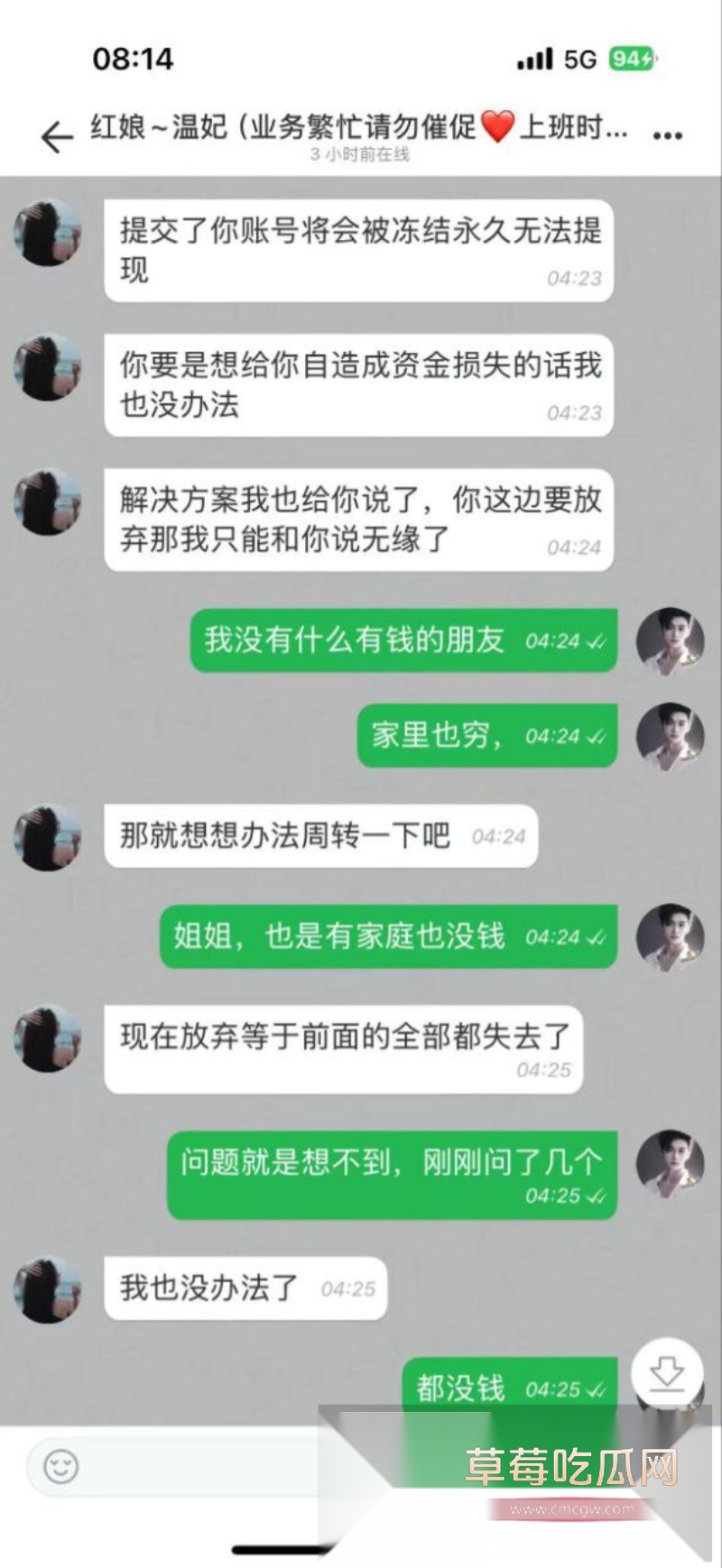Open the more options "..." menu
722x1568 pixels.
coord(666,133)
